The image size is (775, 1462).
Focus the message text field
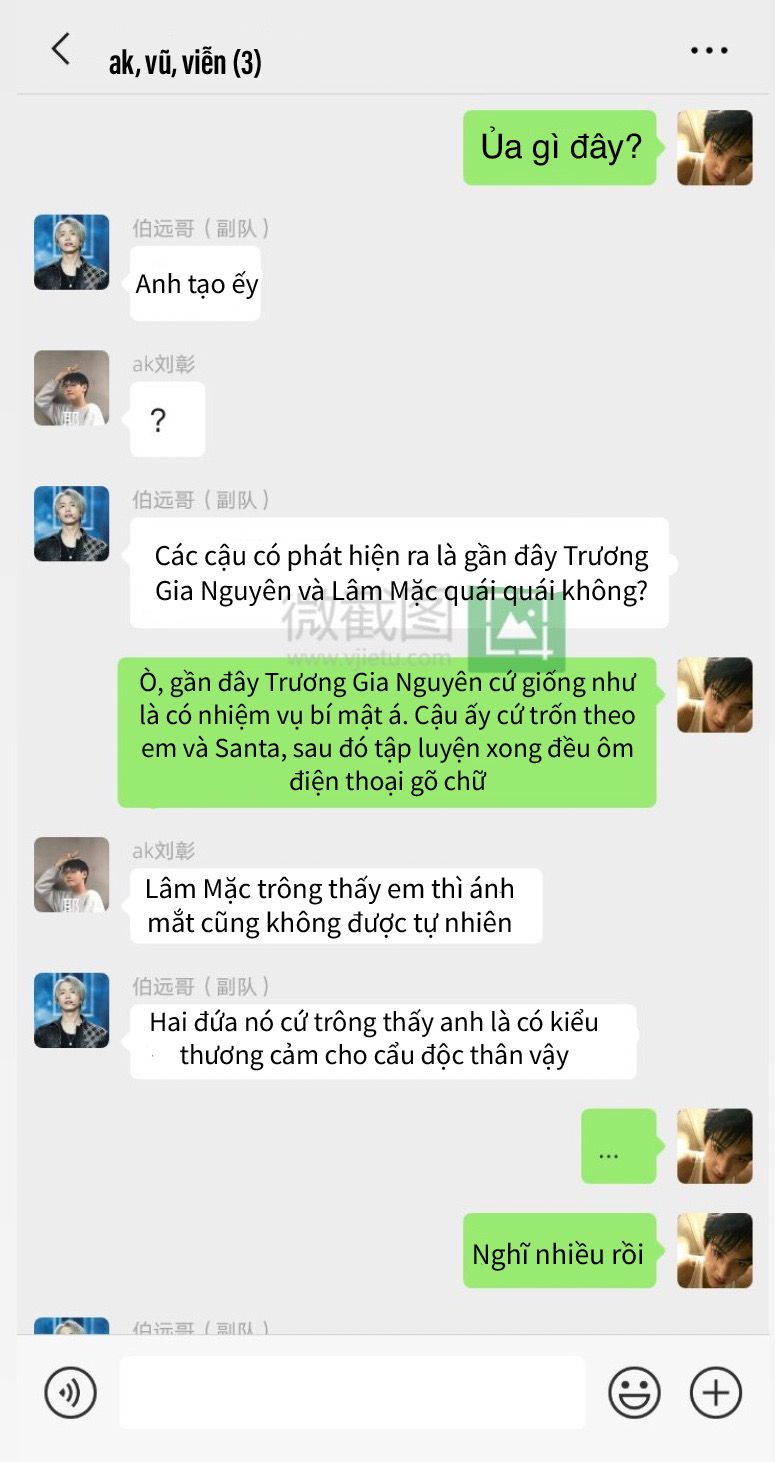click(352, 1392)
